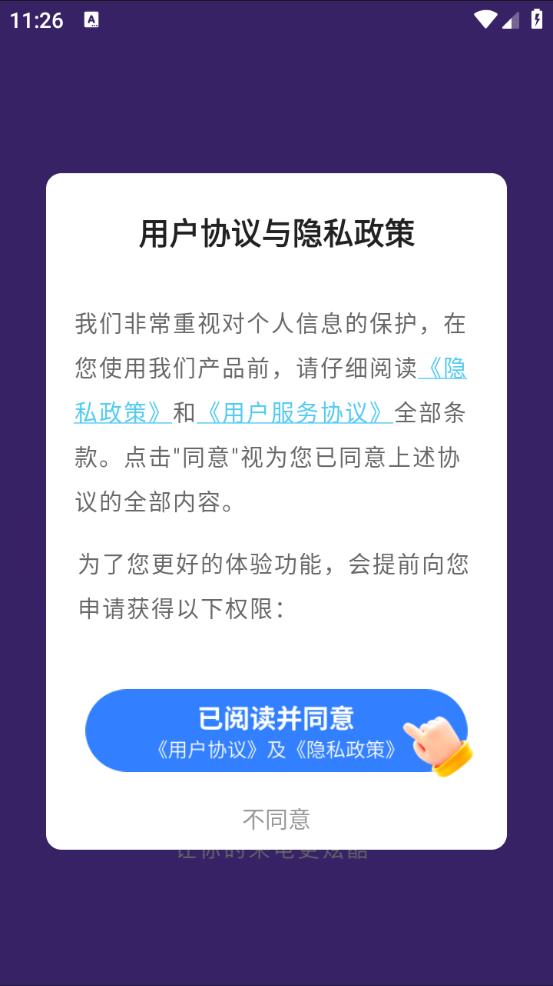Open the 《用户服务协议》 user agreement link
Screen dimensions: 553x986
pyautogui.click(x=295, y=413)
